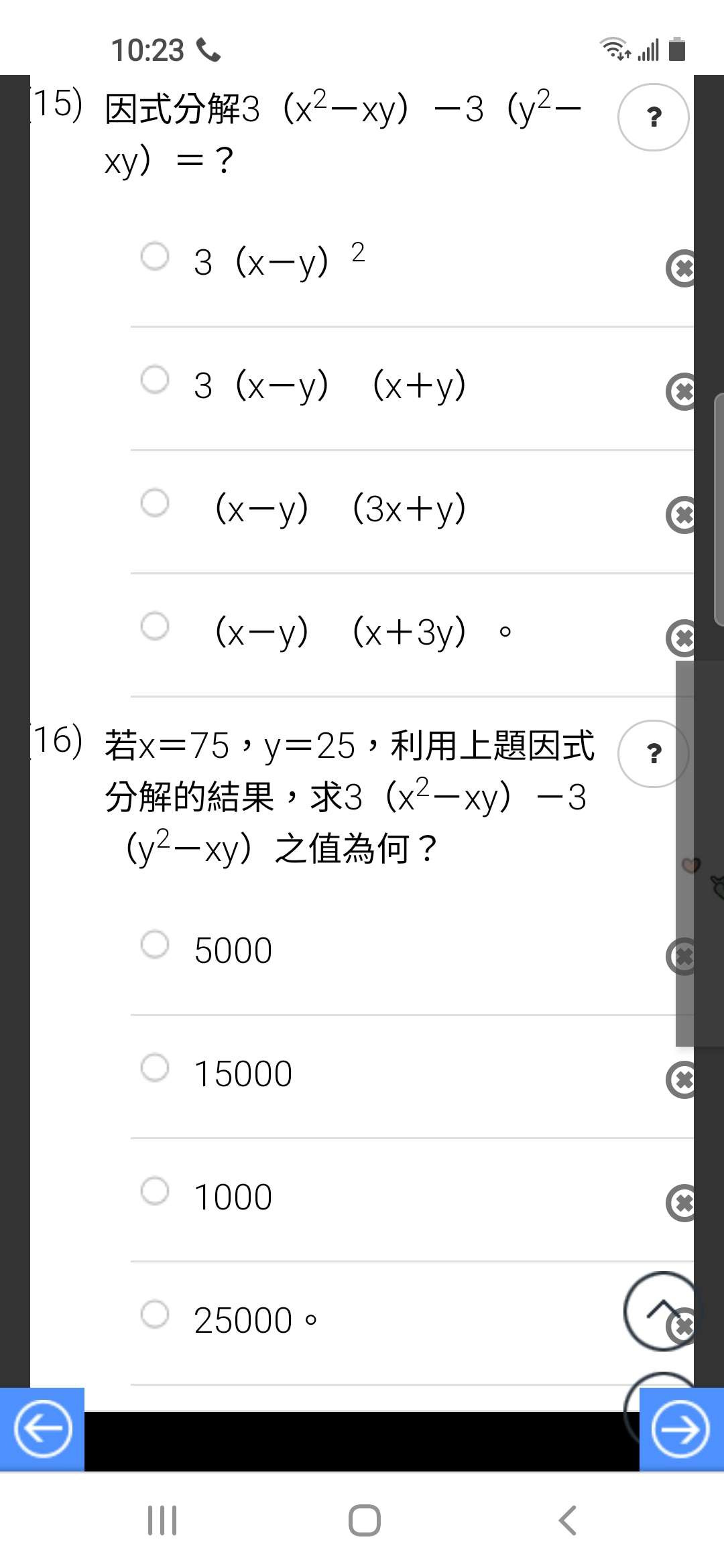
Task: Open recent apps from navigation bar
Action: point(162,1520)
